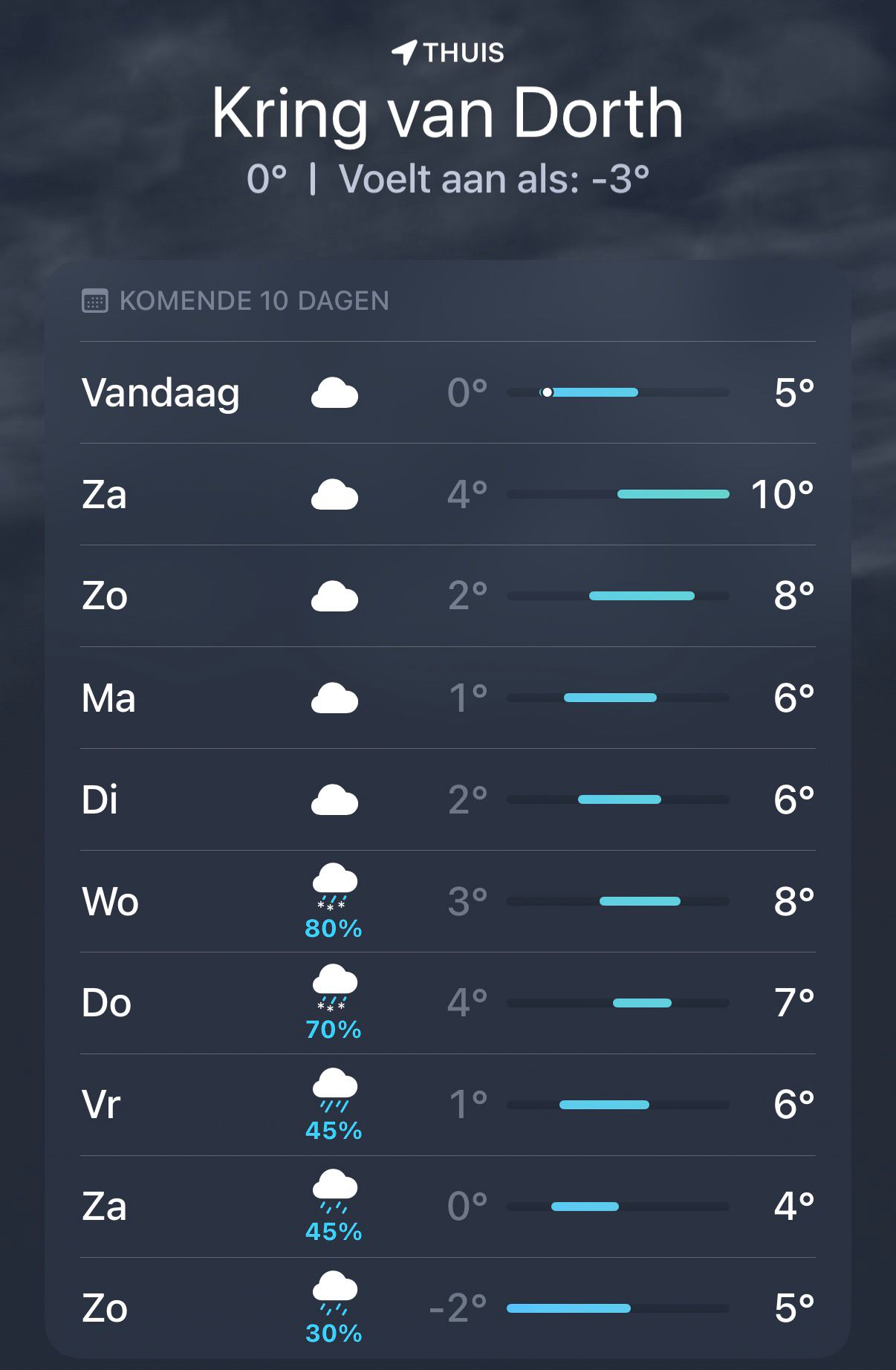The width and height of the screenshot is (896, 1370).
Task: Open the Vr forecast row
Action: click(x=447, y=1105)
